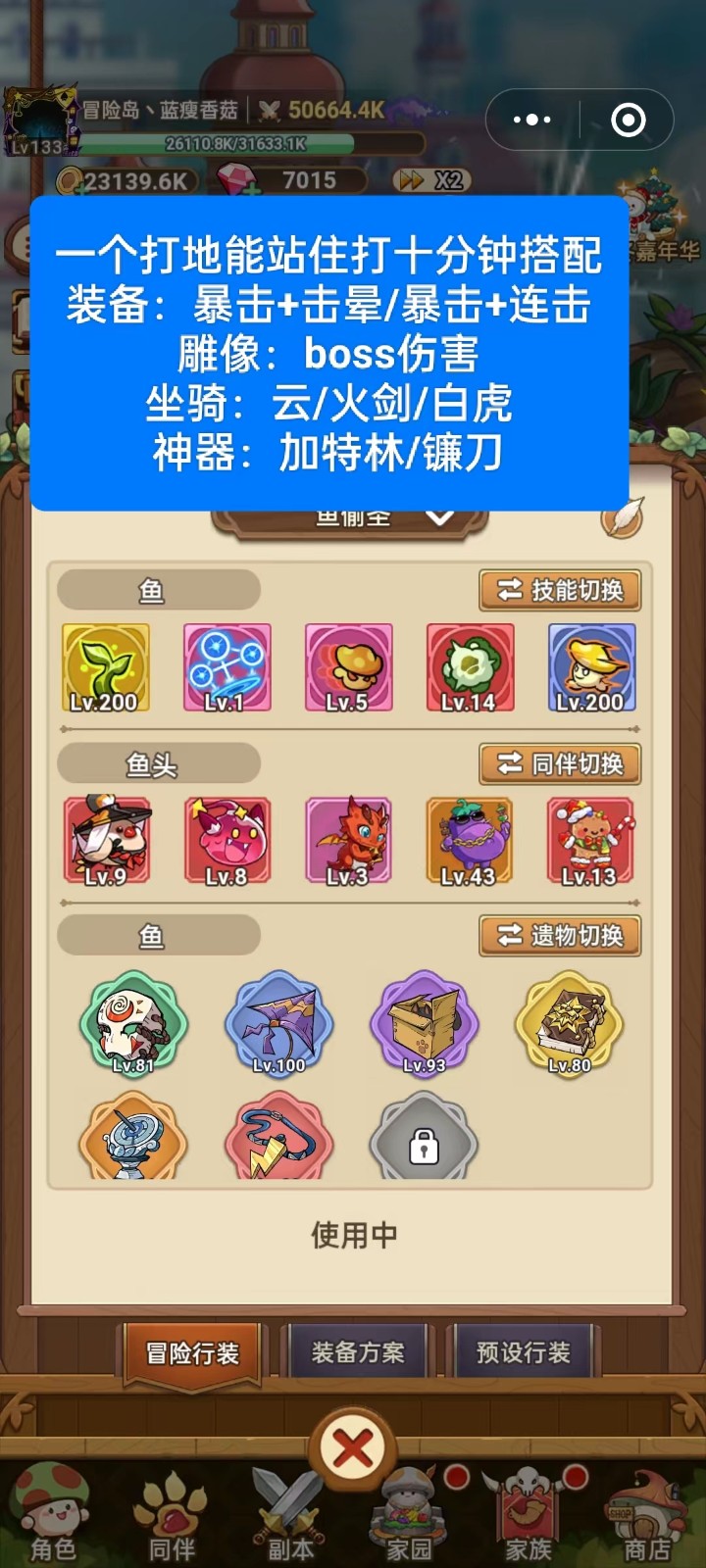The width and height of the screenshot is (706, 1568).
Task: Open the 同伴 navigation item
Action: pos(172,1516)
